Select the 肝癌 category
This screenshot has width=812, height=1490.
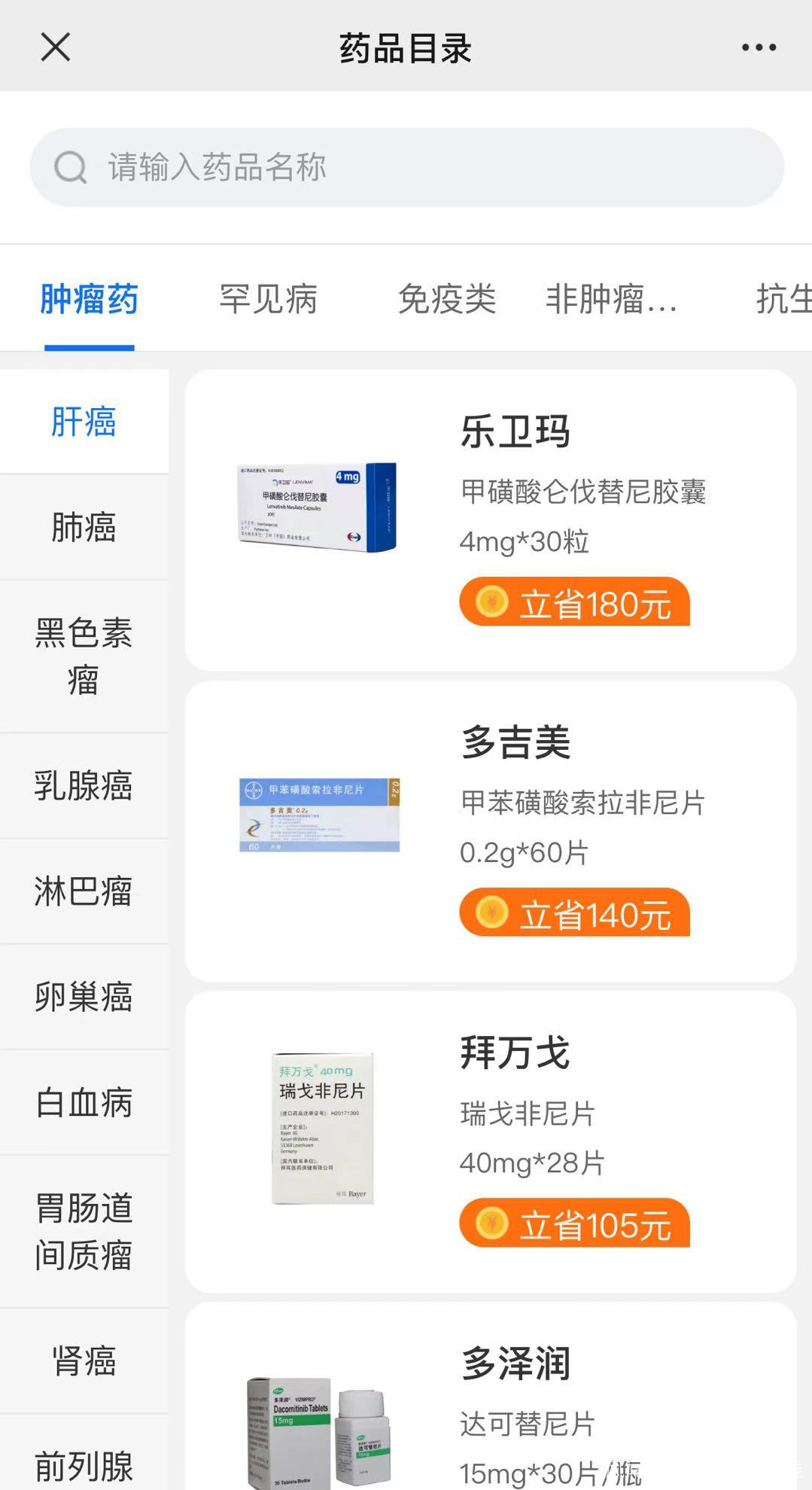(x=84, y=422)
